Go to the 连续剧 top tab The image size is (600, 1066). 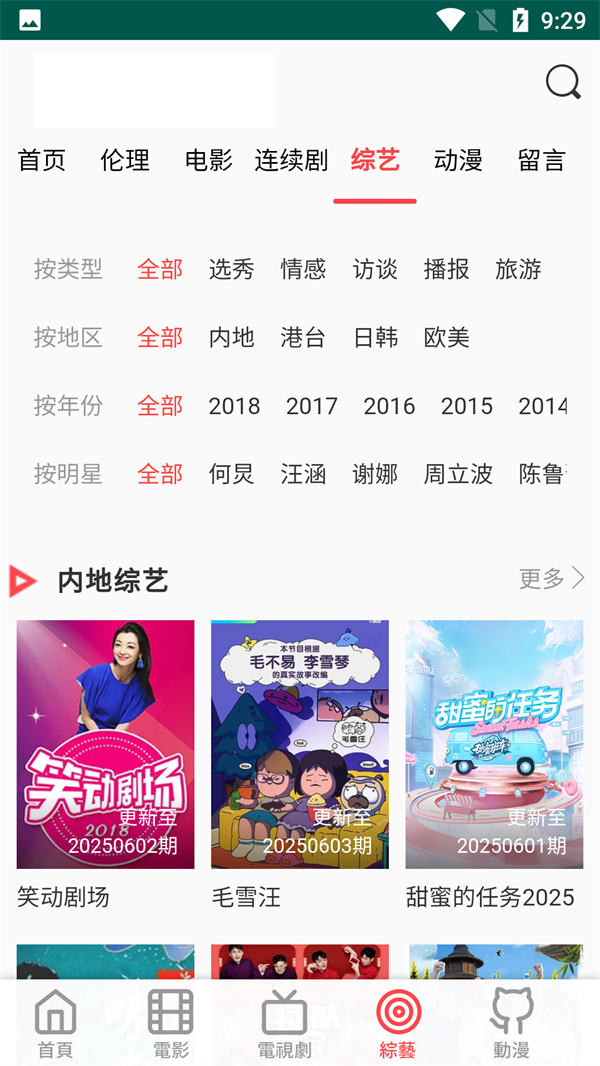(291, 160)
